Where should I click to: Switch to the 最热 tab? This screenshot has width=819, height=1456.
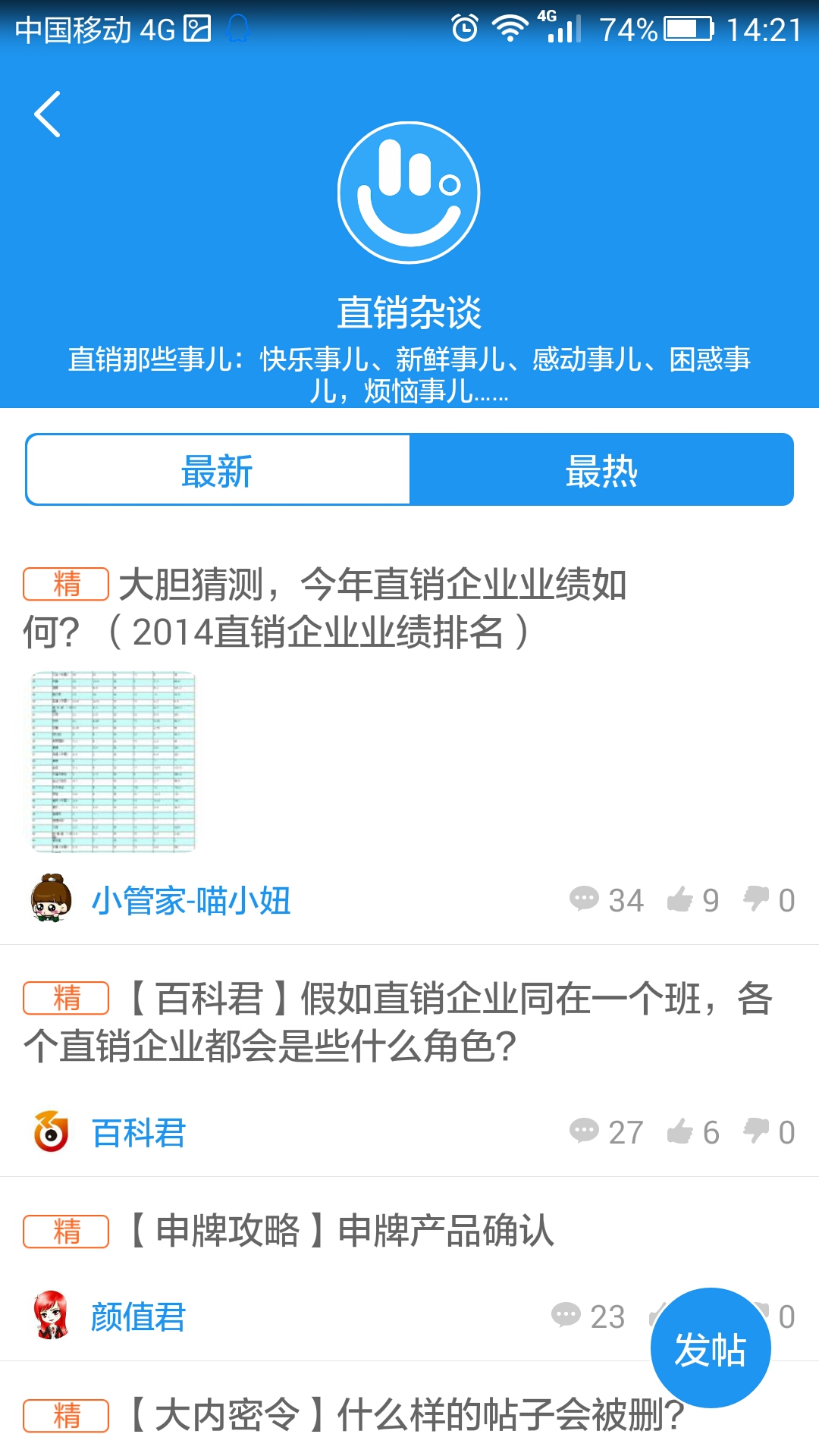pos(601,470)
